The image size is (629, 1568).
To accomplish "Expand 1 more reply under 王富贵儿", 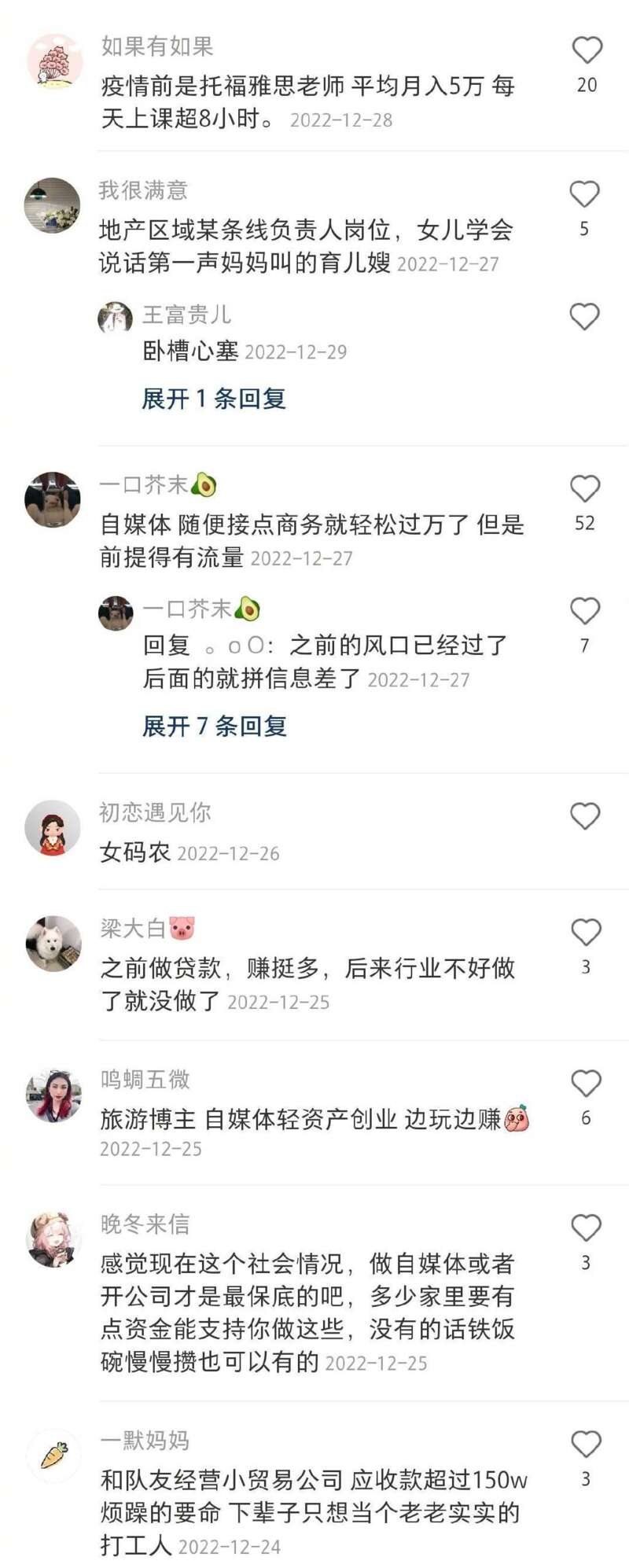I will 213,399.
